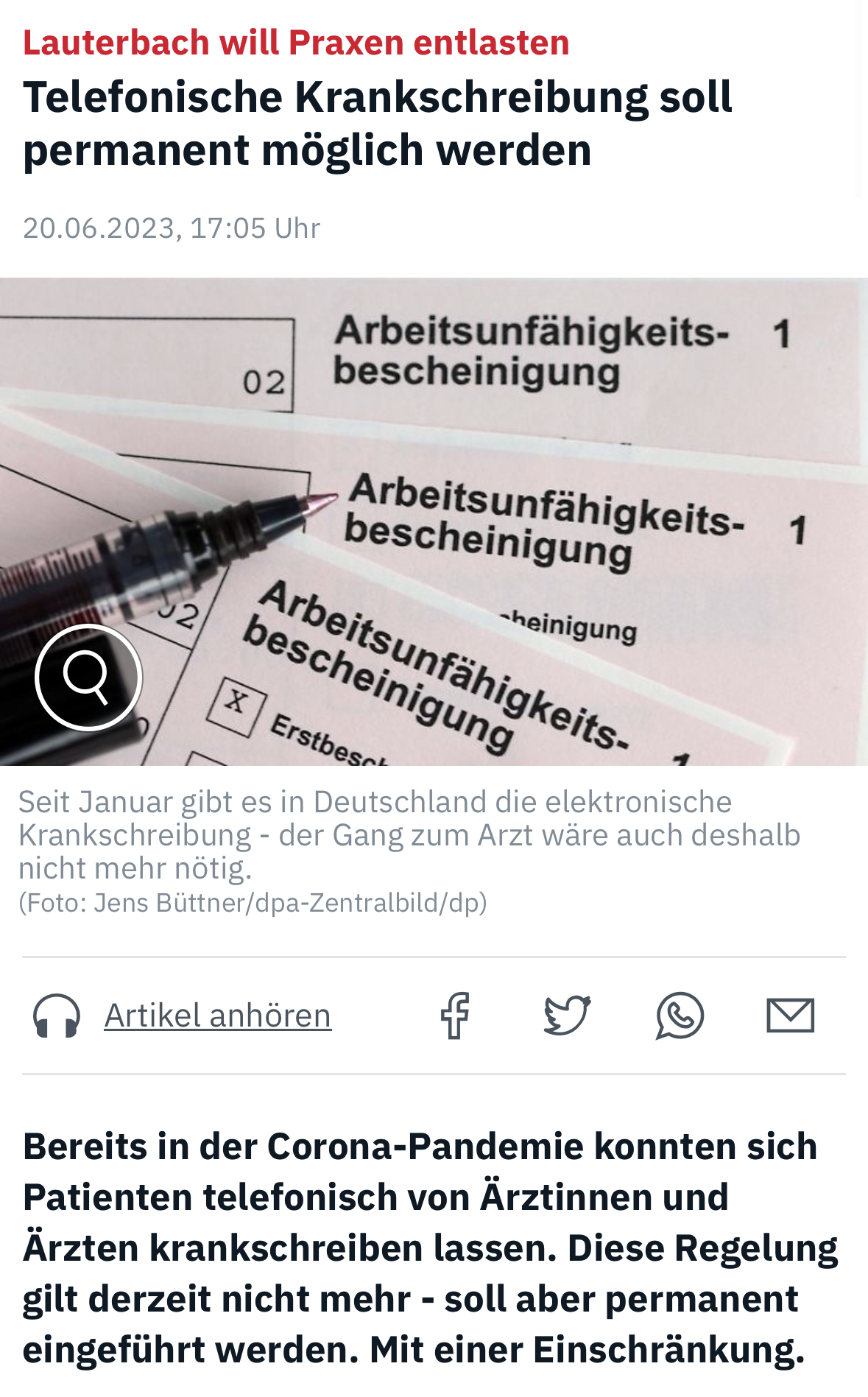Share the article on Twitter
Screen dimensions: 868x1397
[567, 1016]
